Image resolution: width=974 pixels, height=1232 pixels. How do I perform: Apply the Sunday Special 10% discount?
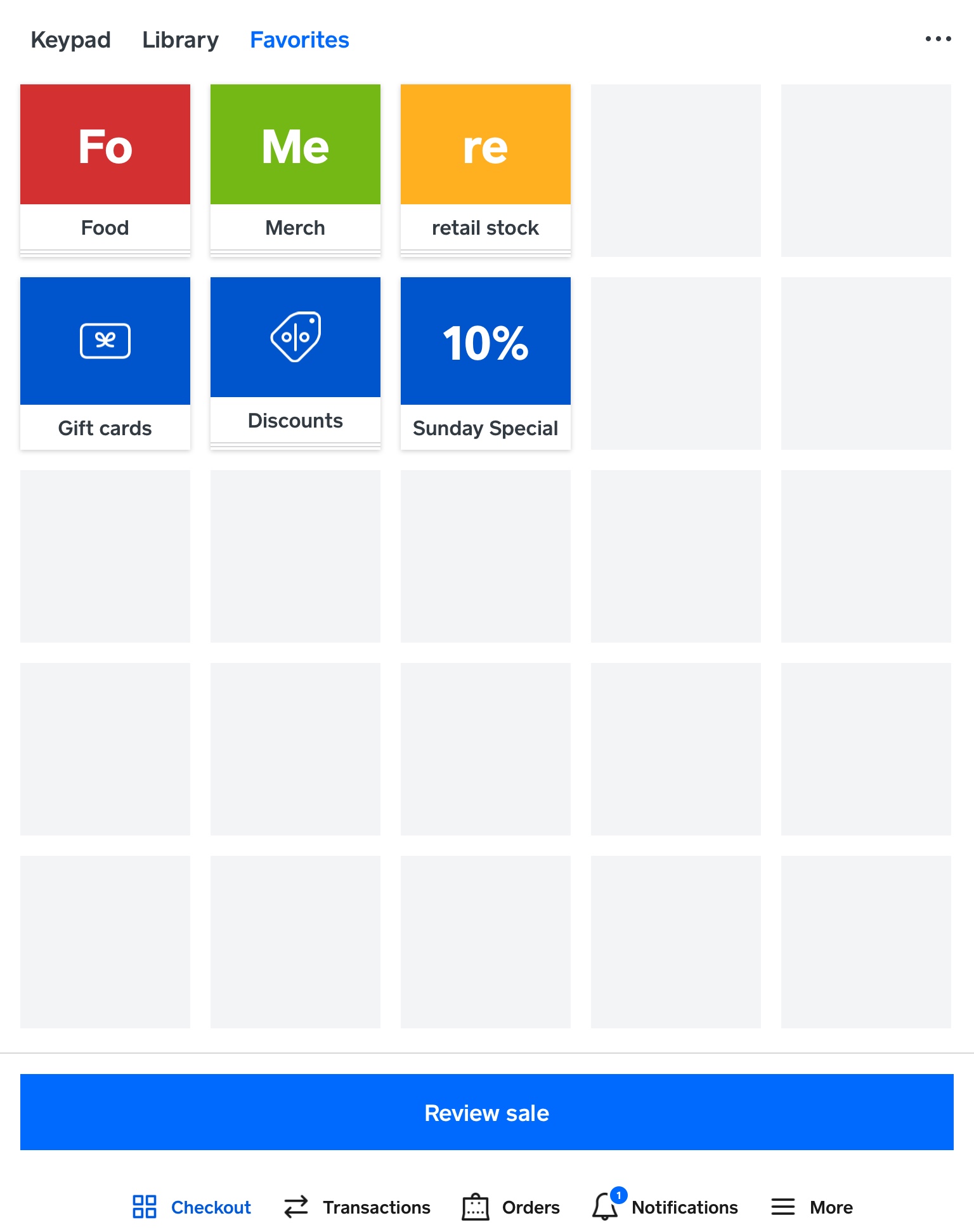pyautogui.click(x=486, y=362)
